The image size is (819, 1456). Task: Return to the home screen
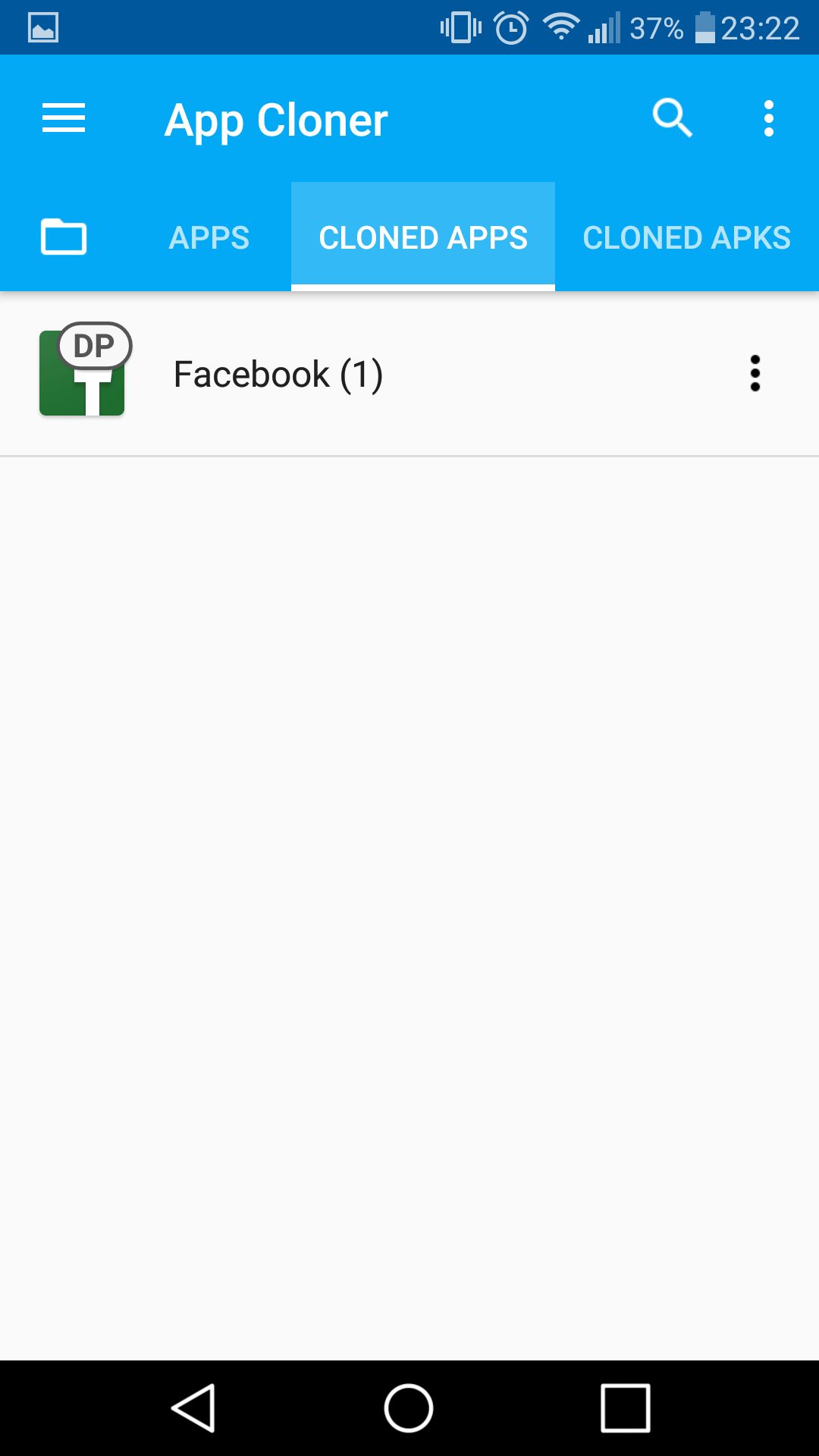coord(409,1408)
